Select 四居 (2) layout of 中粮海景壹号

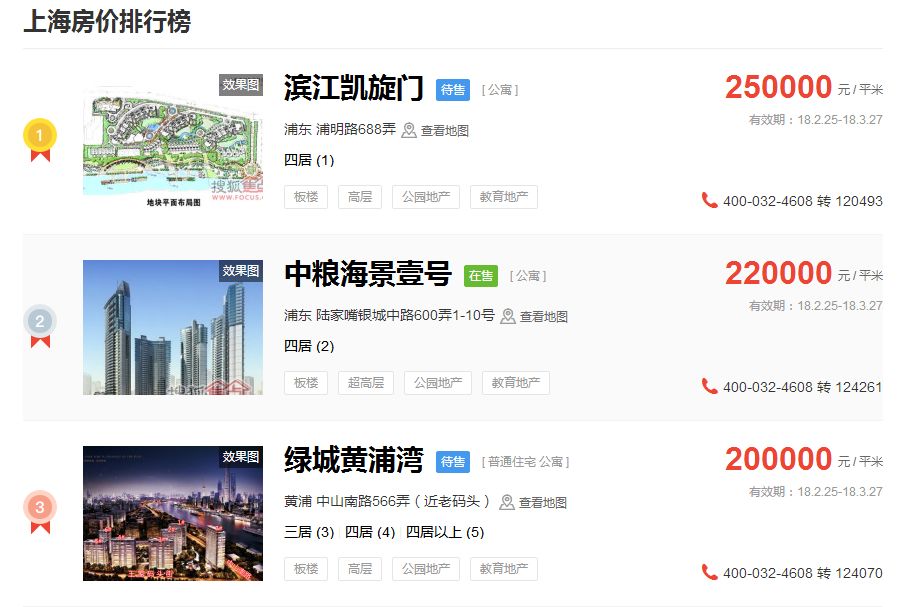click(x=309, y=346)
